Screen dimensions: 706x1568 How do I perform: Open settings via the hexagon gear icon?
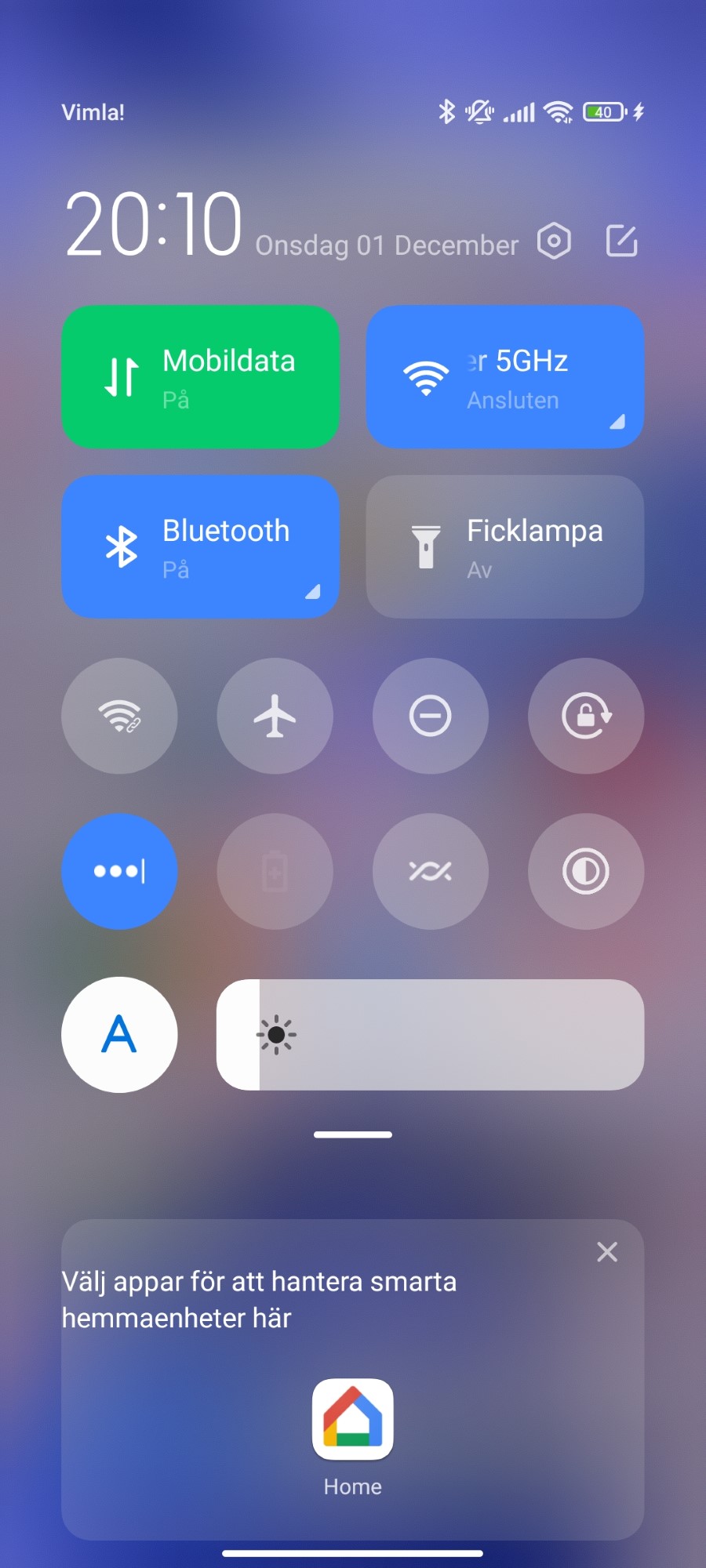[554, 241]
